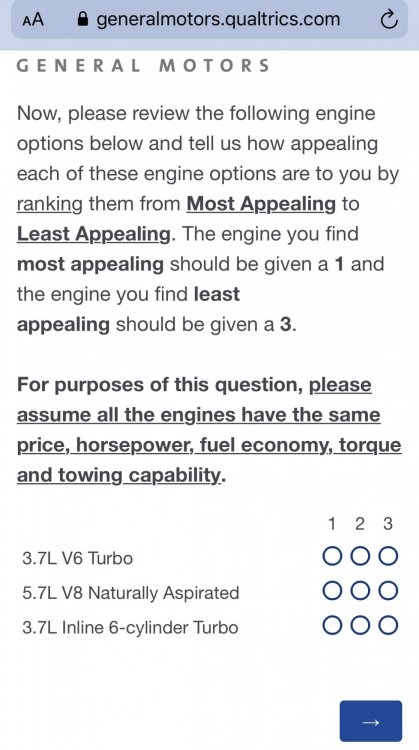Rank 3.7L V6 Turbo as 1
This screenshot has width=419, height=750.
332,557
